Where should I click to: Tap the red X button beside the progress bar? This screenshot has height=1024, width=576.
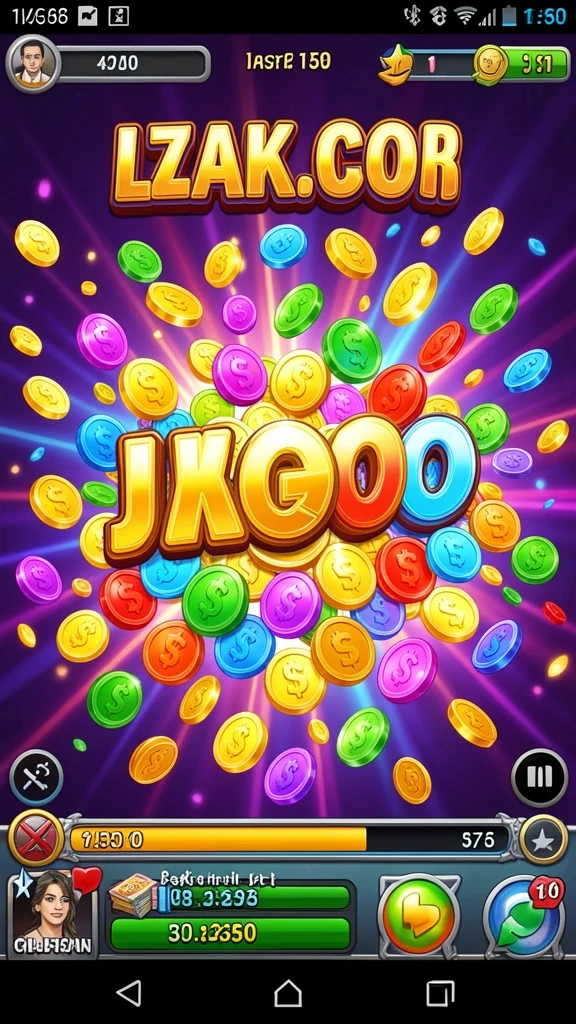(36, 838)
